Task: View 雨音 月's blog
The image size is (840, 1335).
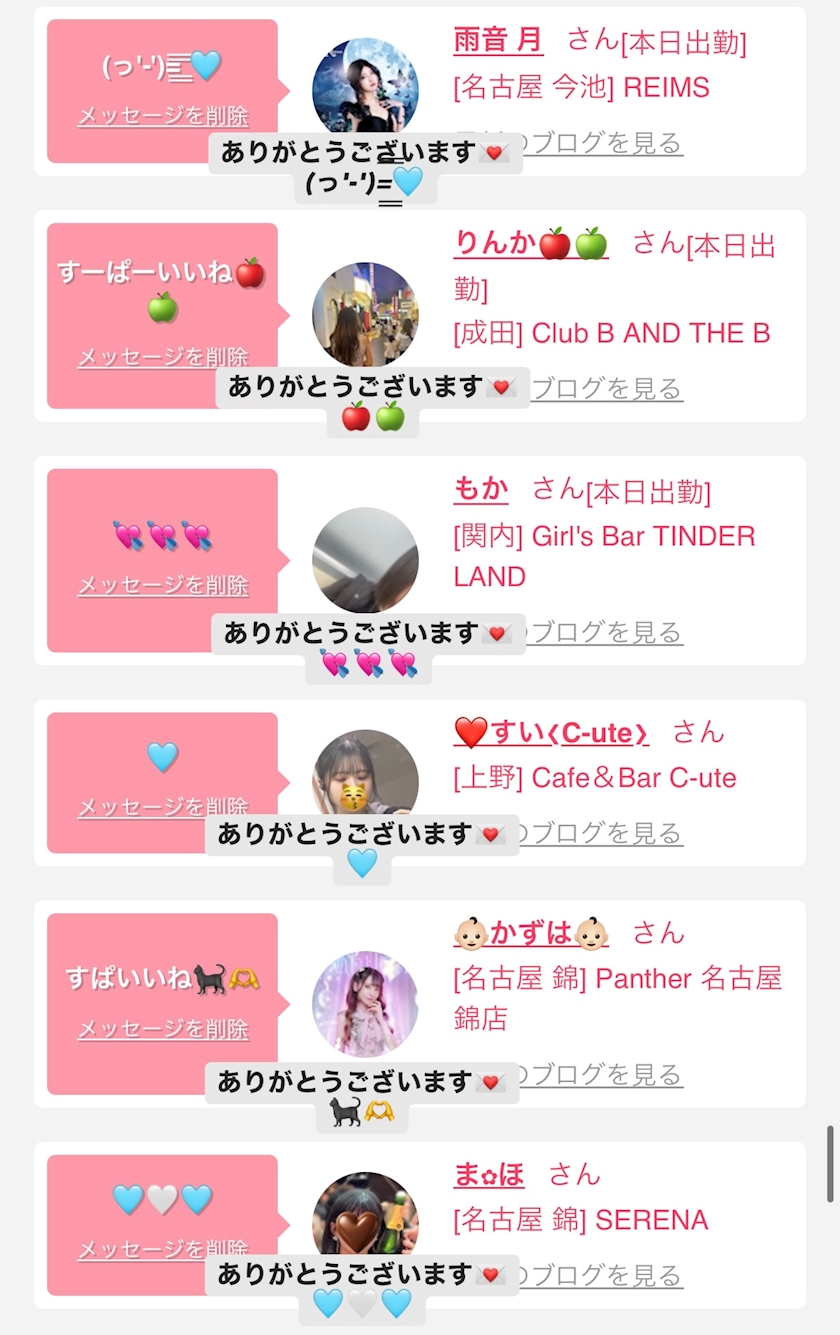Action: tap(604, 143)
